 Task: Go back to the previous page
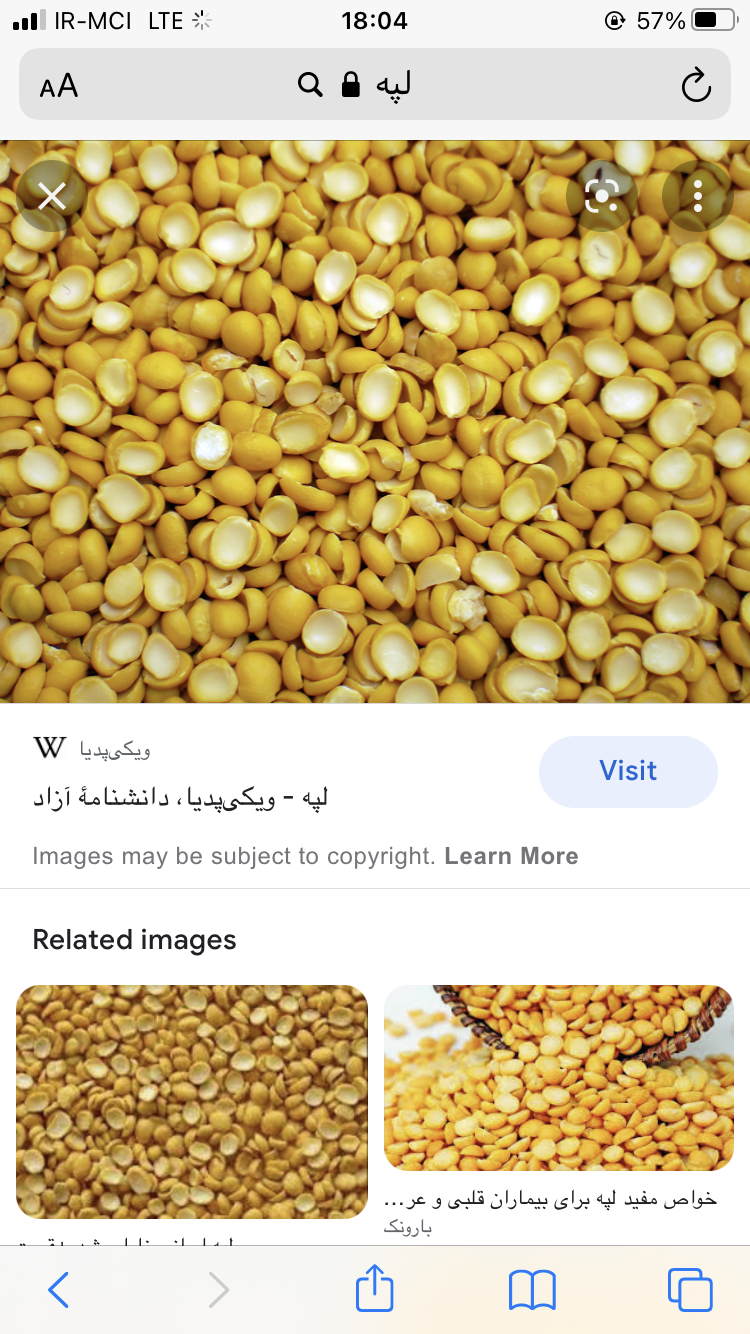[58, 1290]
